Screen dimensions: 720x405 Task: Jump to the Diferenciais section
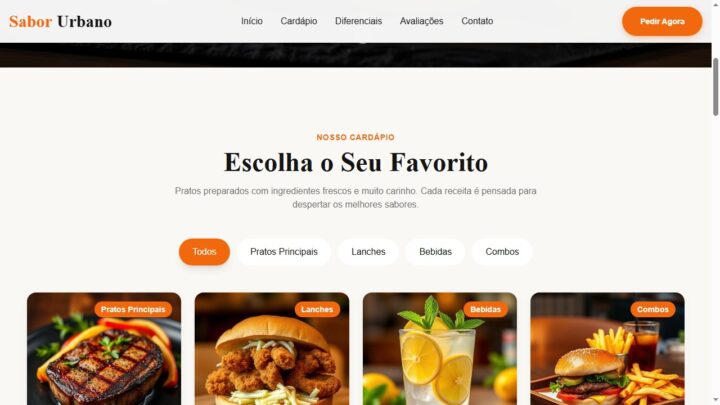[x=358, y=21]
